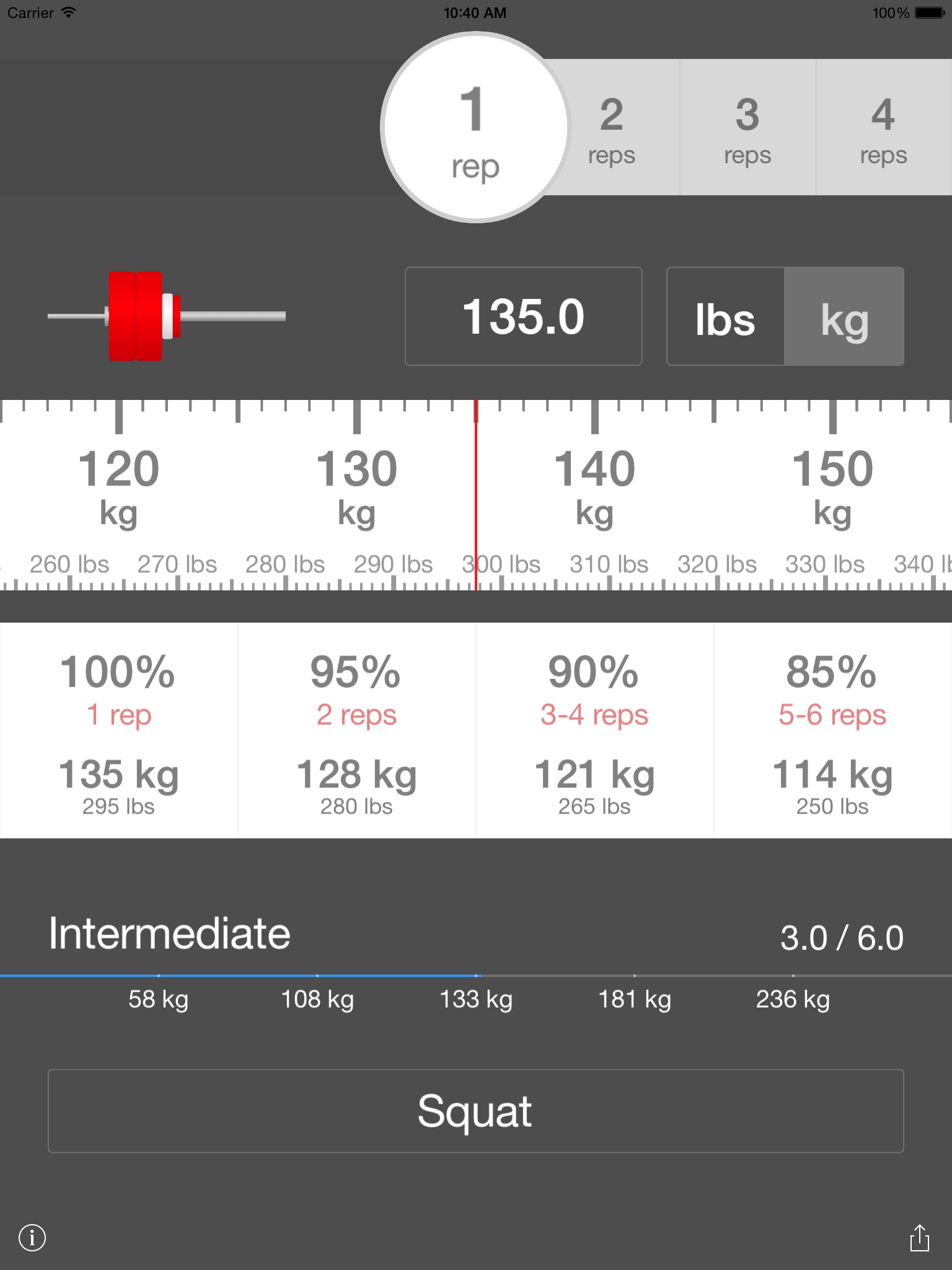Select 4 reps in the rep picker
The image size is (952, 1270).
[x=884, y=127]
